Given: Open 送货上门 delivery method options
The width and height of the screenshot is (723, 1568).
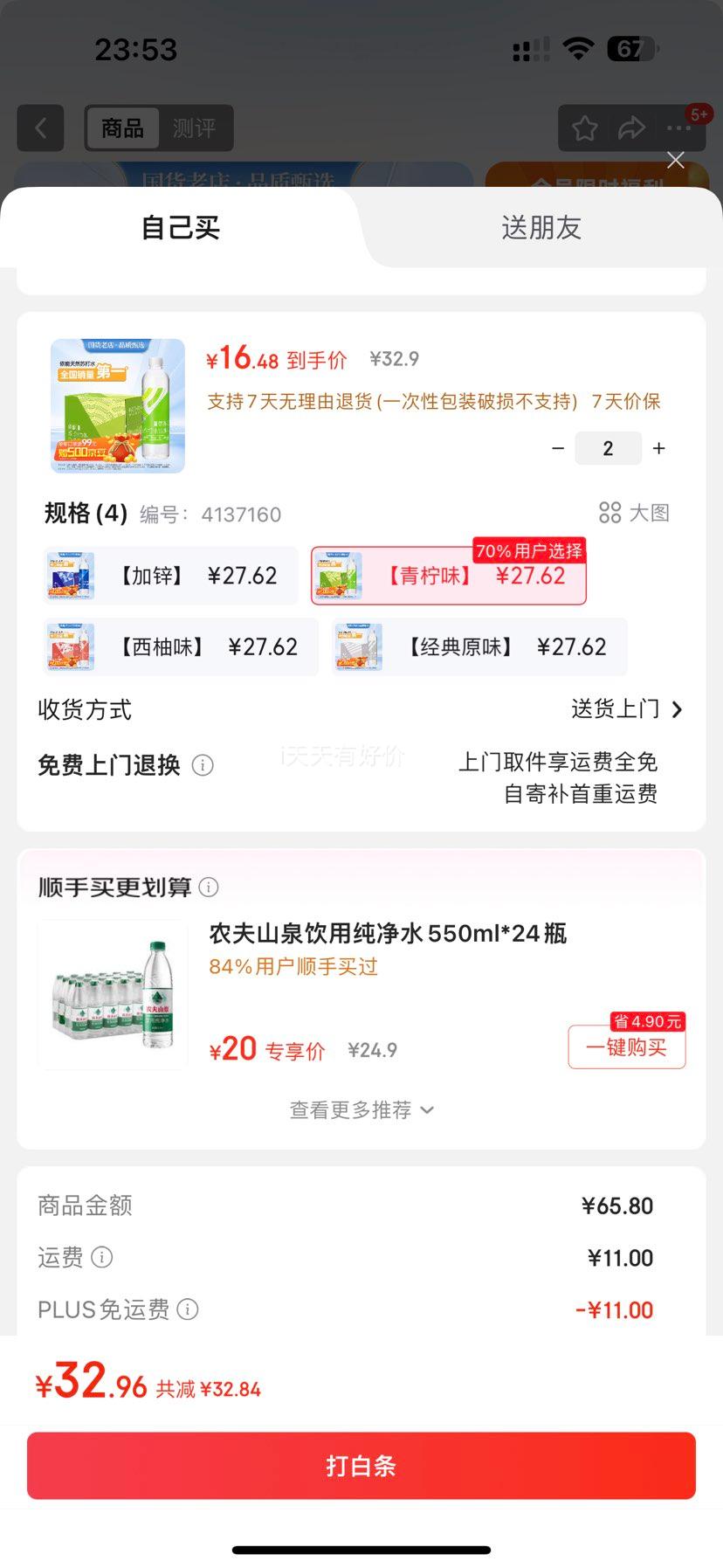Looking at the screenshot, I should (626, 709).
